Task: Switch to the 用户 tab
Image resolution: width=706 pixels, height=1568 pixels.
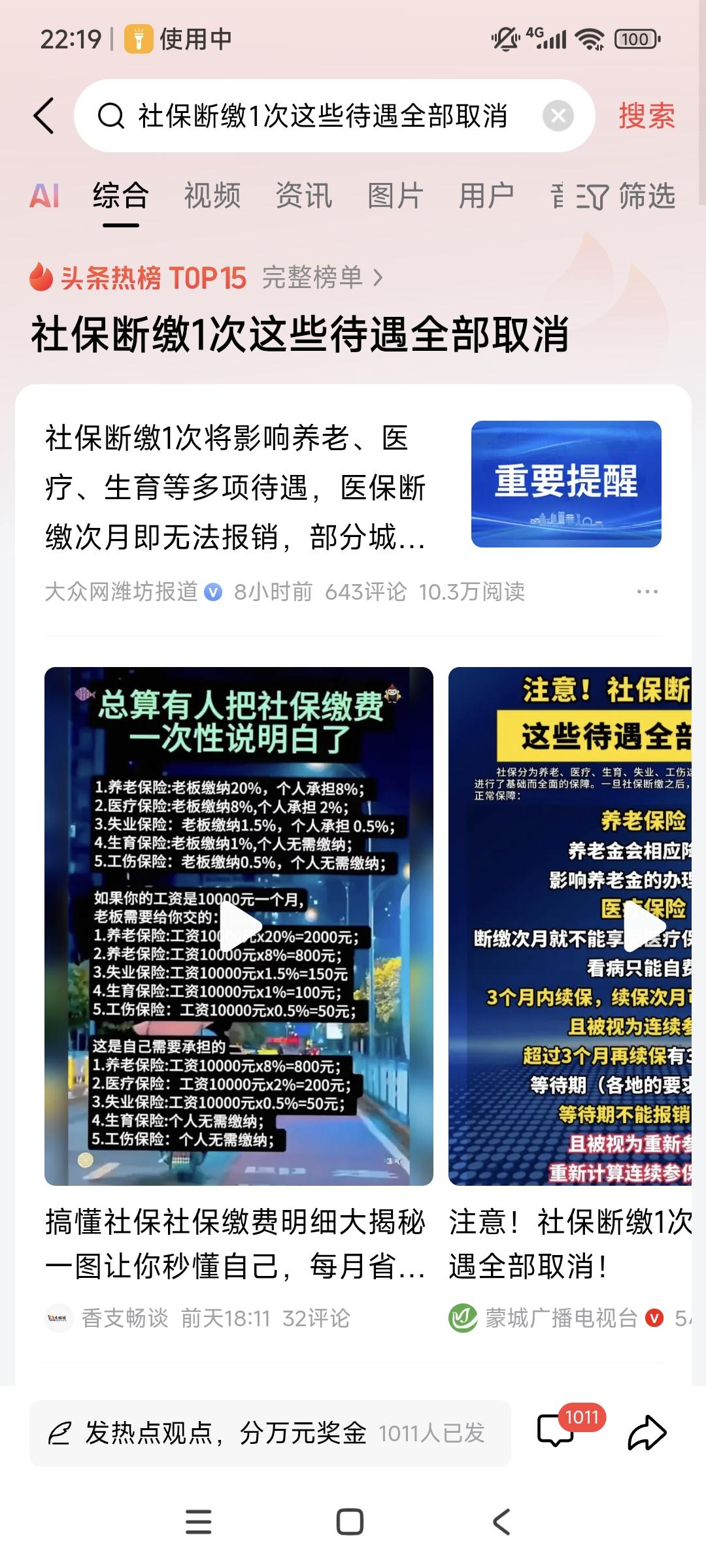Action: click(x=485, y=196)
